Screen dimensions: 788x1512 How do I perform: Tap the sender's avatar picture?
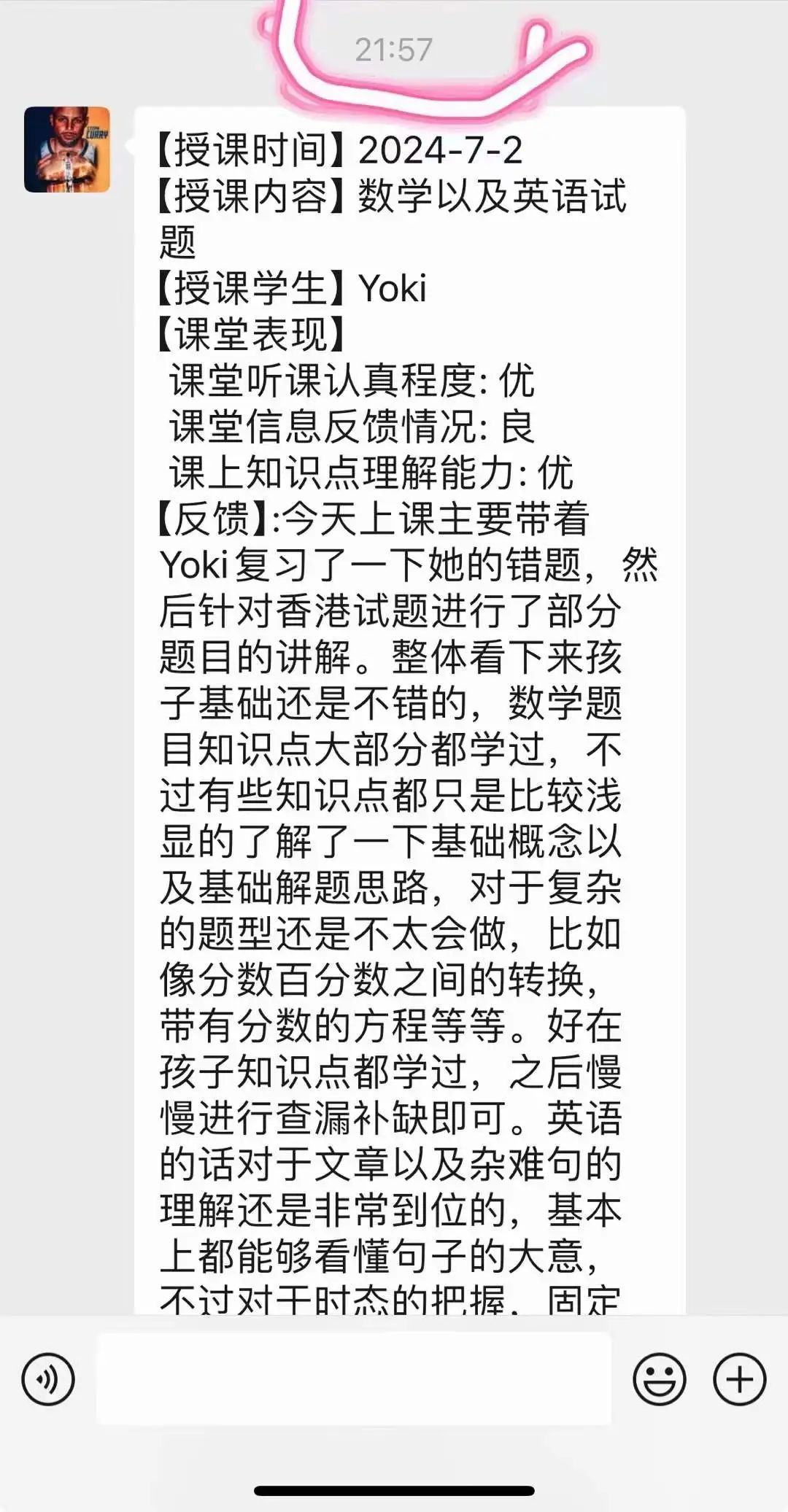67,150
